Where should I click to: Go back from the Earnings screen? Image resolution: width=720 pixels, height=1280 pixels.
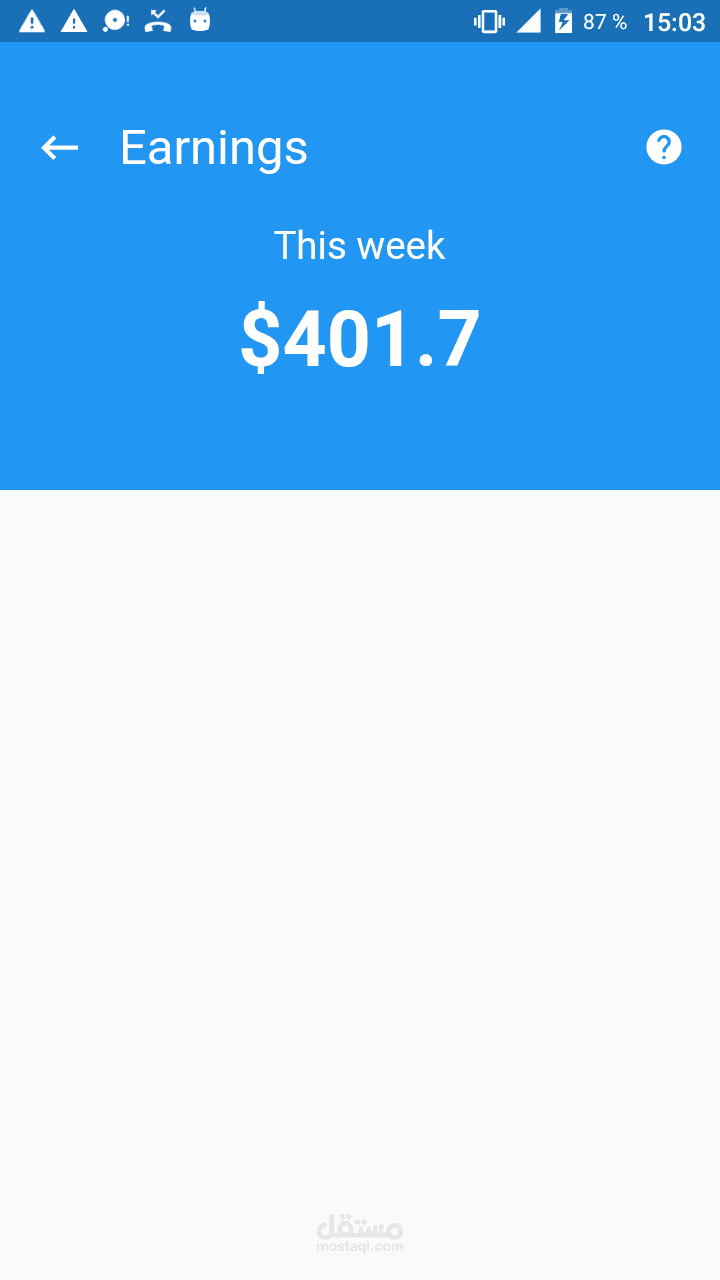(59, 148)
